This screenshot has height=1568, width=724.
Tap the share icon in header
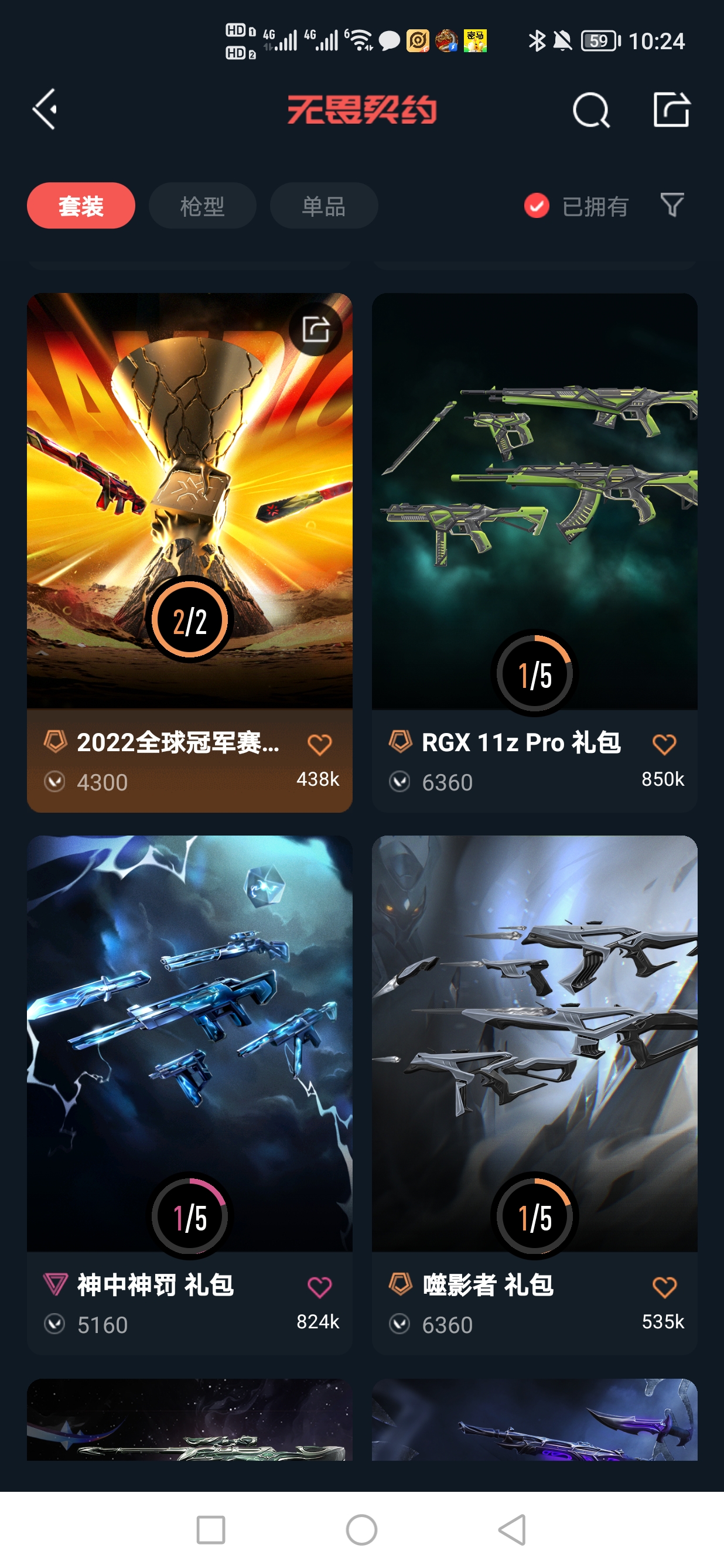click(x=671, y=110)
